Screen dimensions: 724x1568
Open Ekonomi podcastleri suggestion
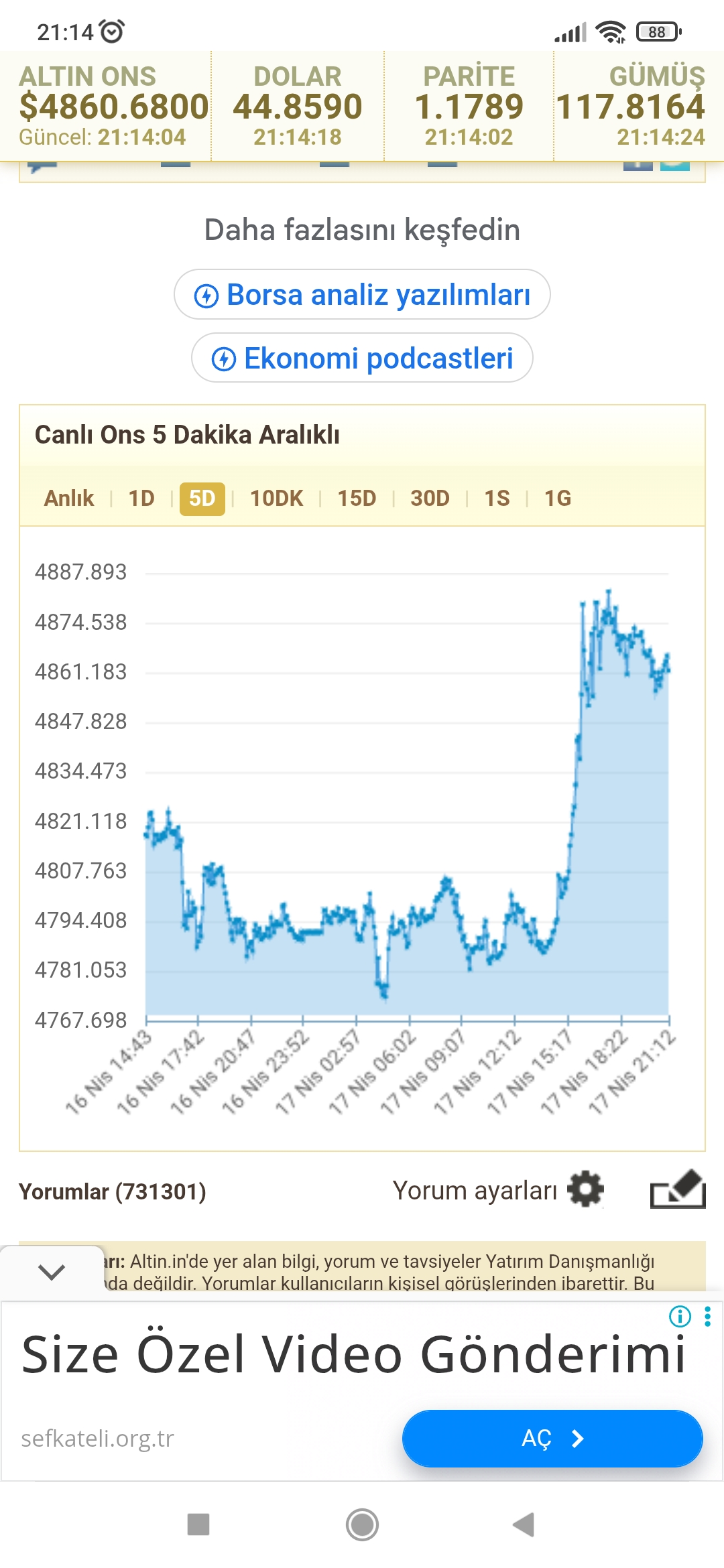pyautogui.click(x=362, y=358)
